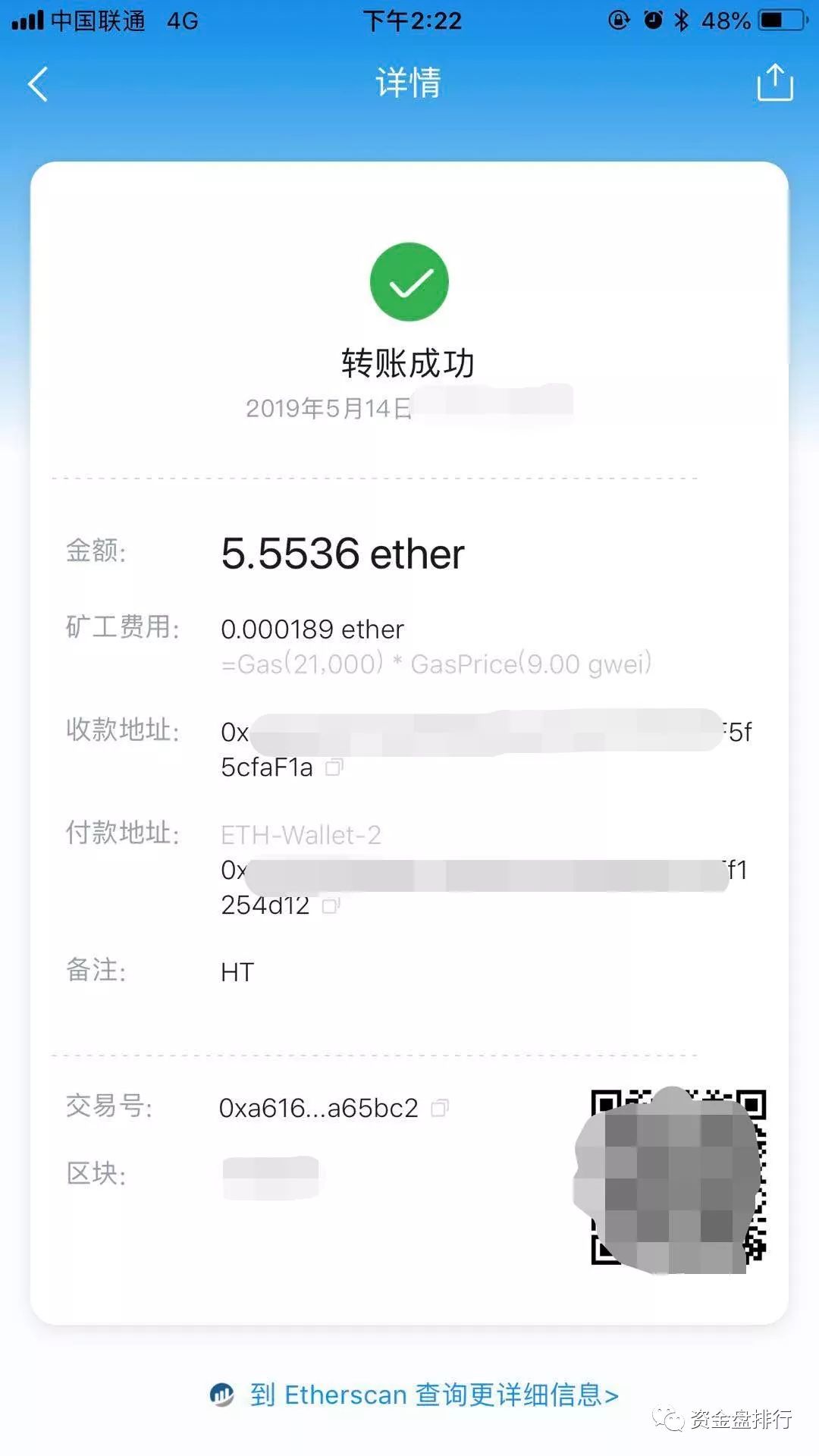Expand details via Etherscan chevron link
This screenshot has height=1456, width=819.
pyautogui.click(x=610, y=1394)
